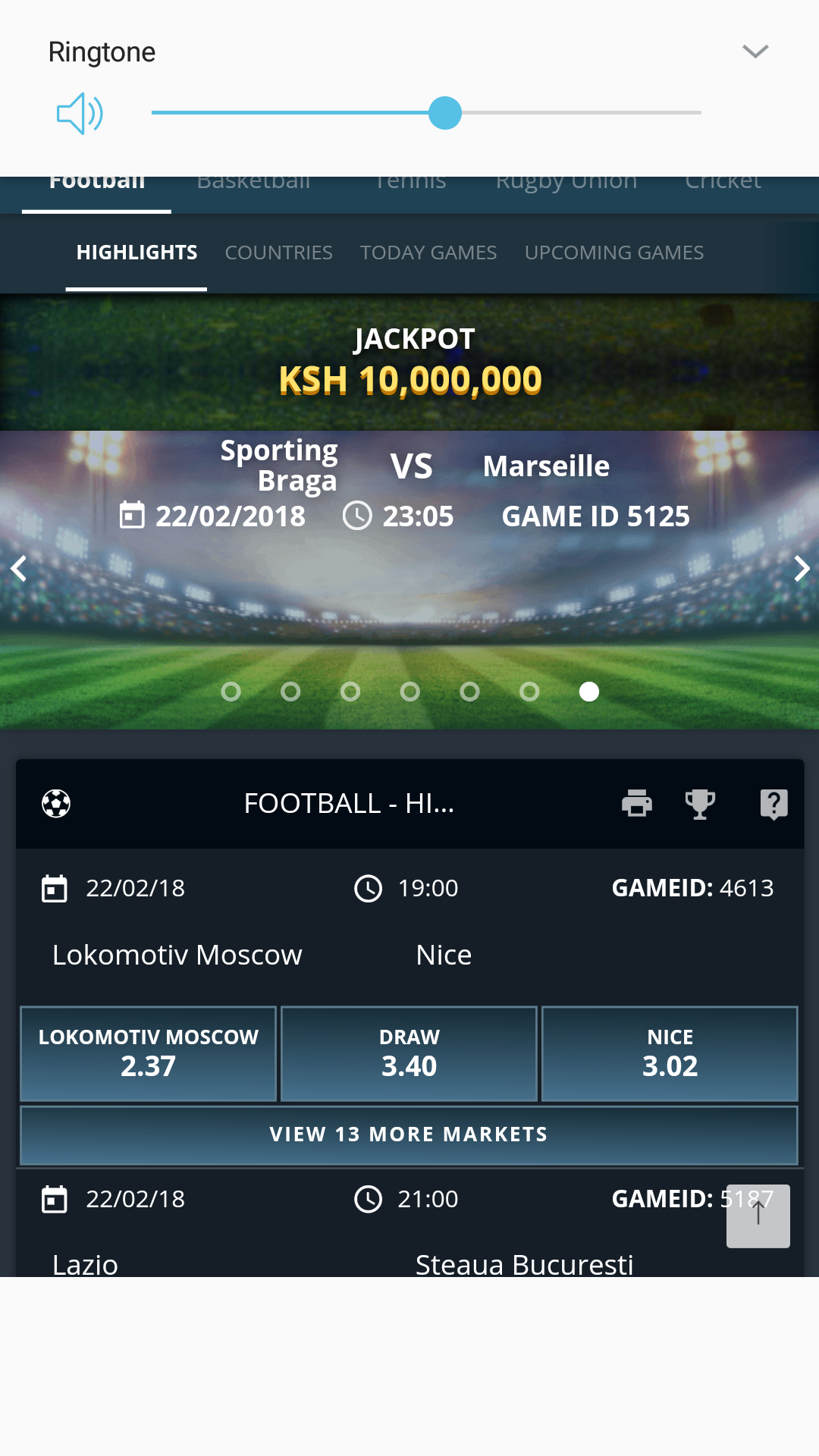Open the help question mark icon
Viewport: 819px width, 1456px height.
(x=773, y=804)
